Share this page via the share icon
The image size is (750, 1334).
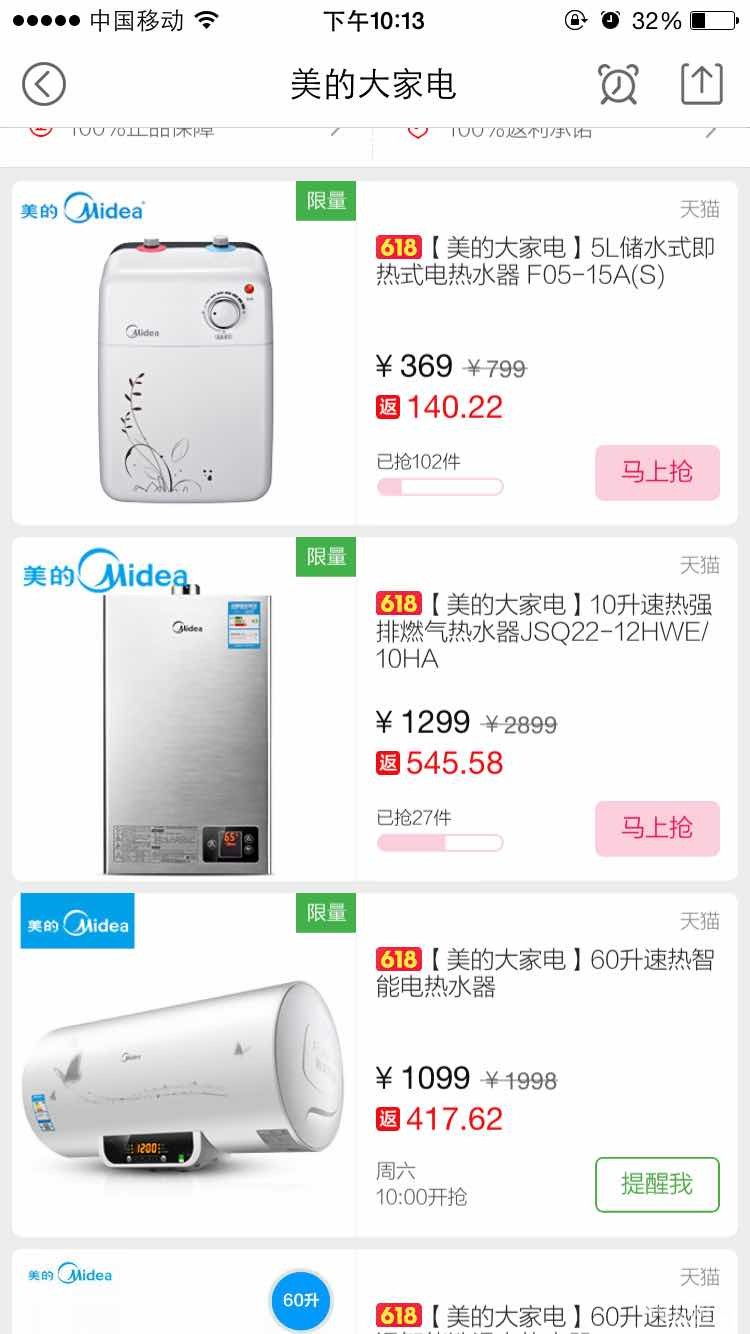pyautogui.click(x=701, y=84)
